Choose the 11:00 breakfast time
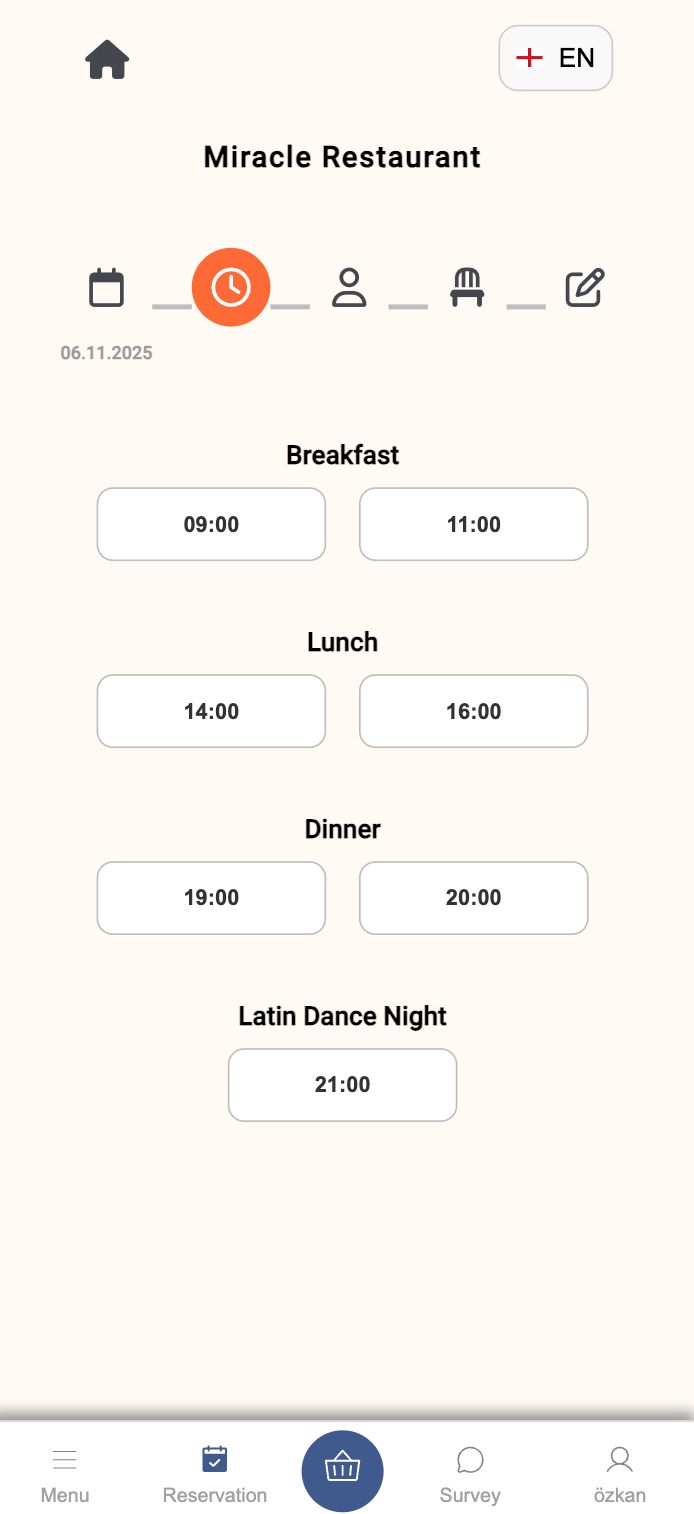 pos(473,524)
